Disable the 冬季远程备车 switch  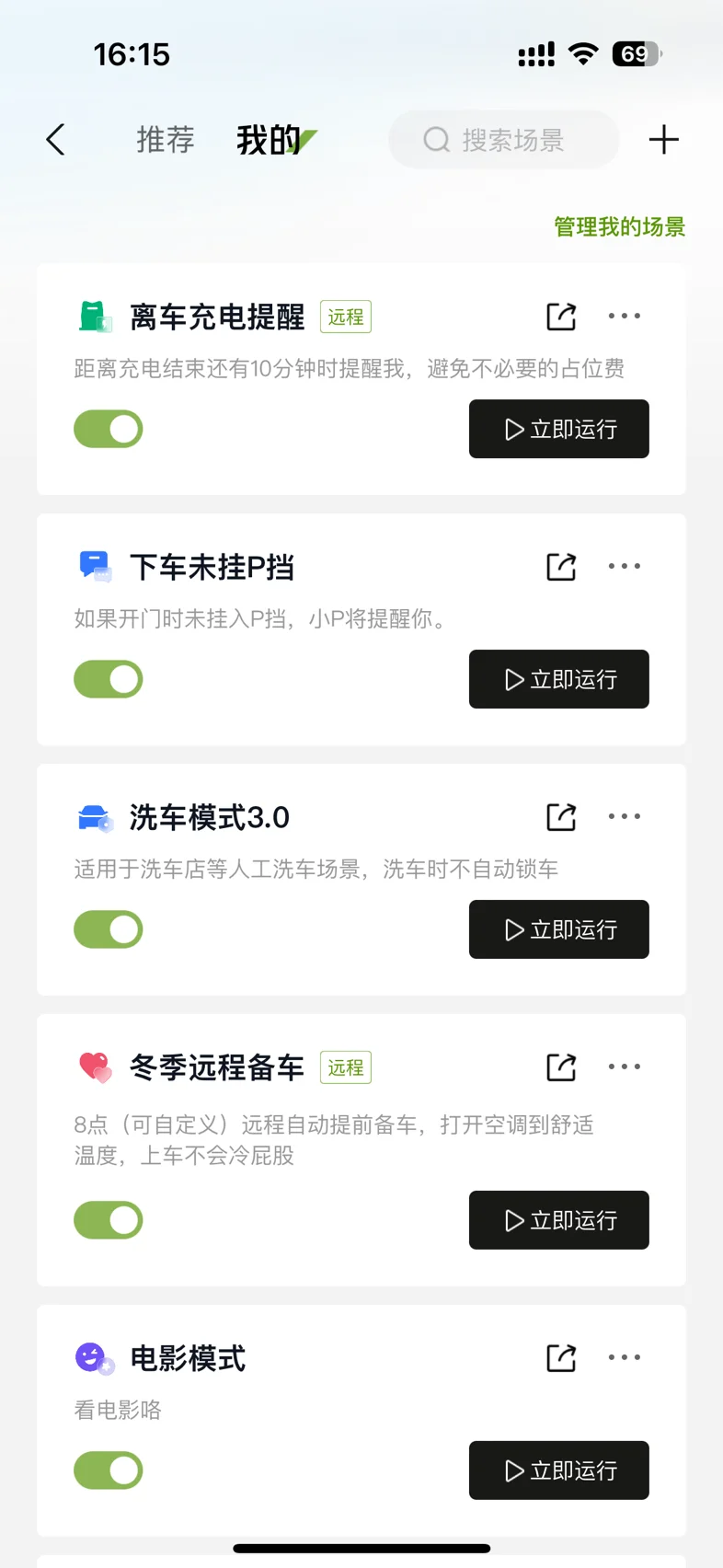[x=109, y=1220]
